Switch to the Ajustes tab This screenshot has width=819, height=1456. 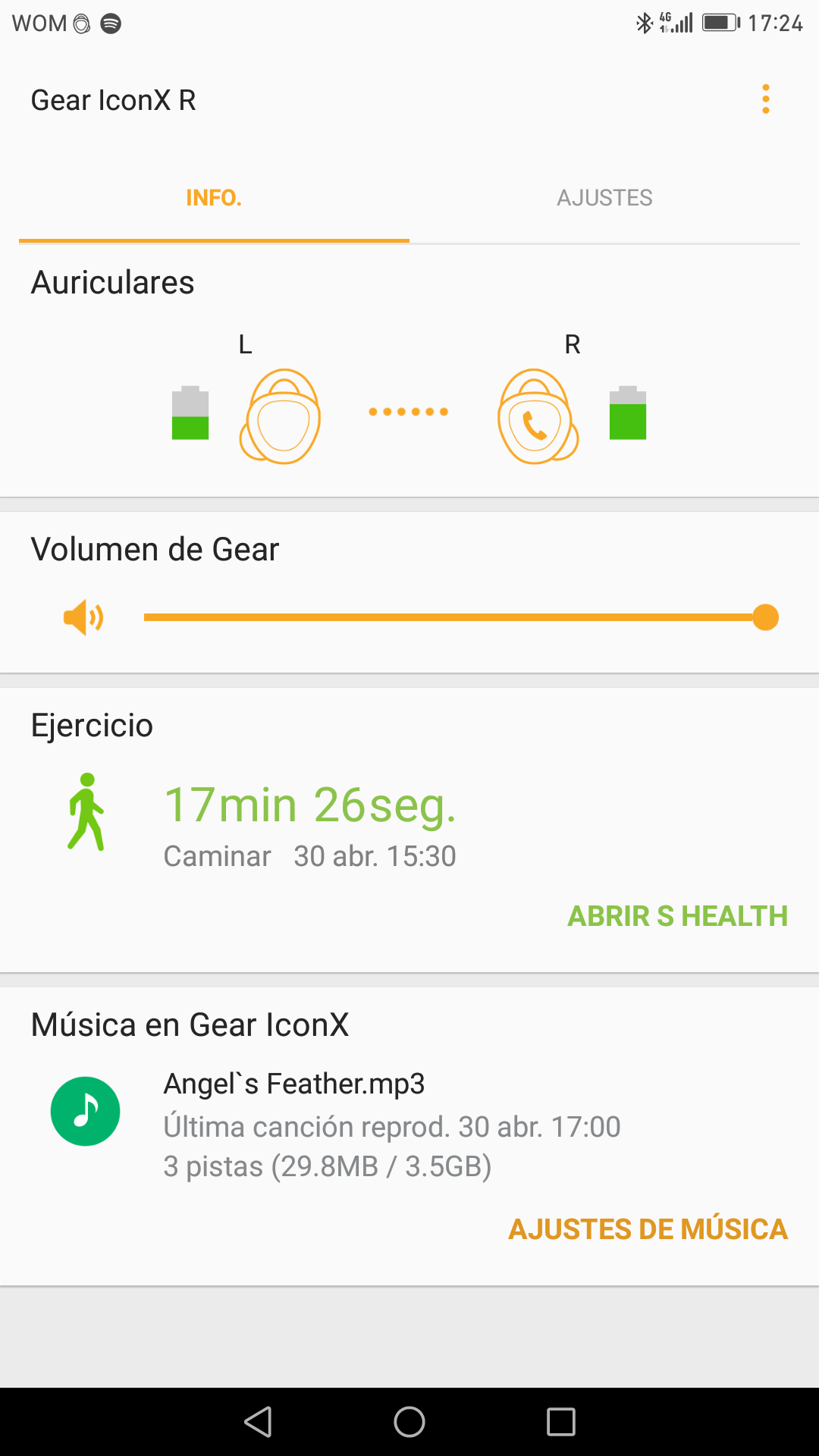click(604, 198)
